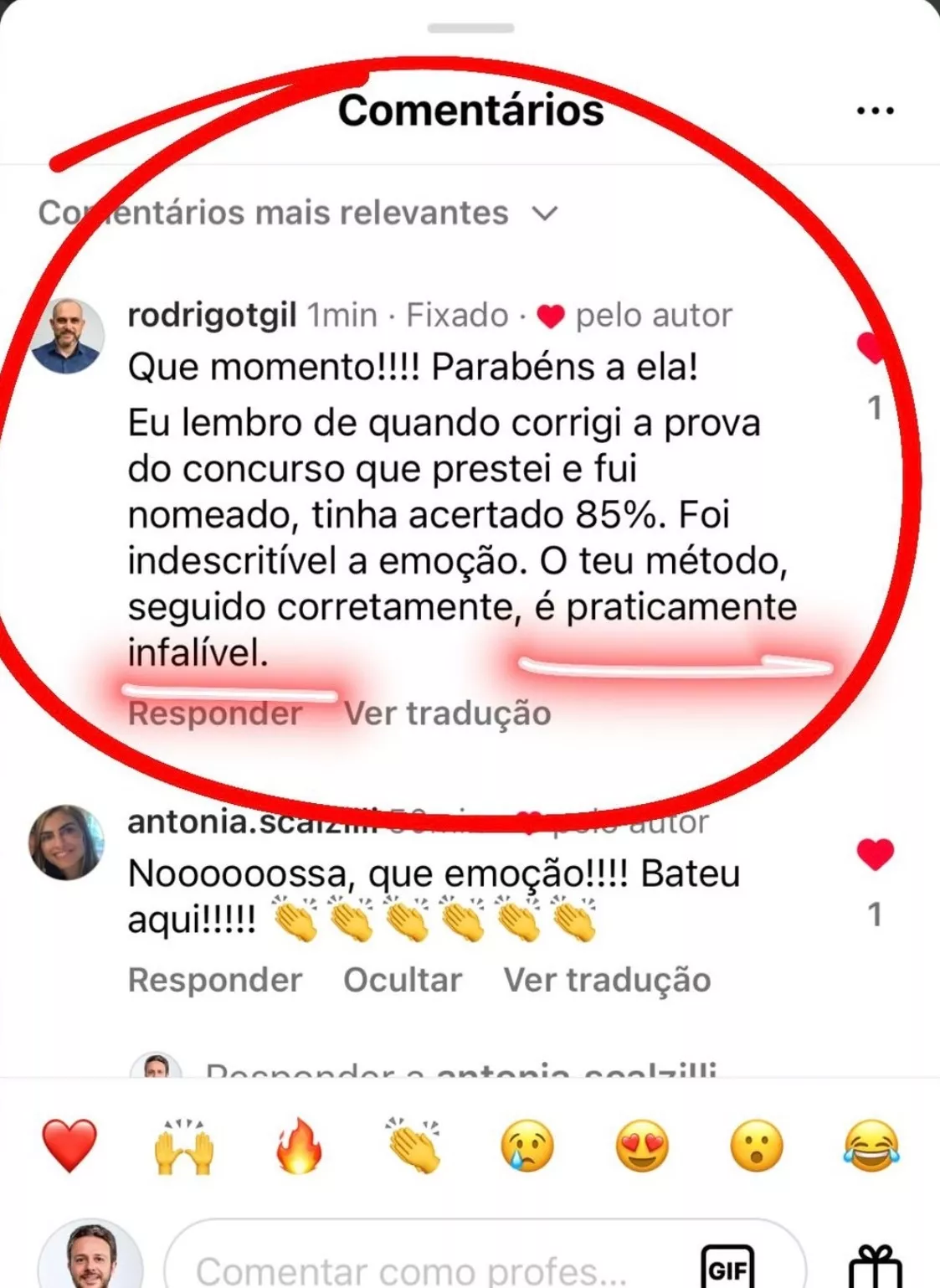Insert the crying face emoji

tap(527, 1146)
